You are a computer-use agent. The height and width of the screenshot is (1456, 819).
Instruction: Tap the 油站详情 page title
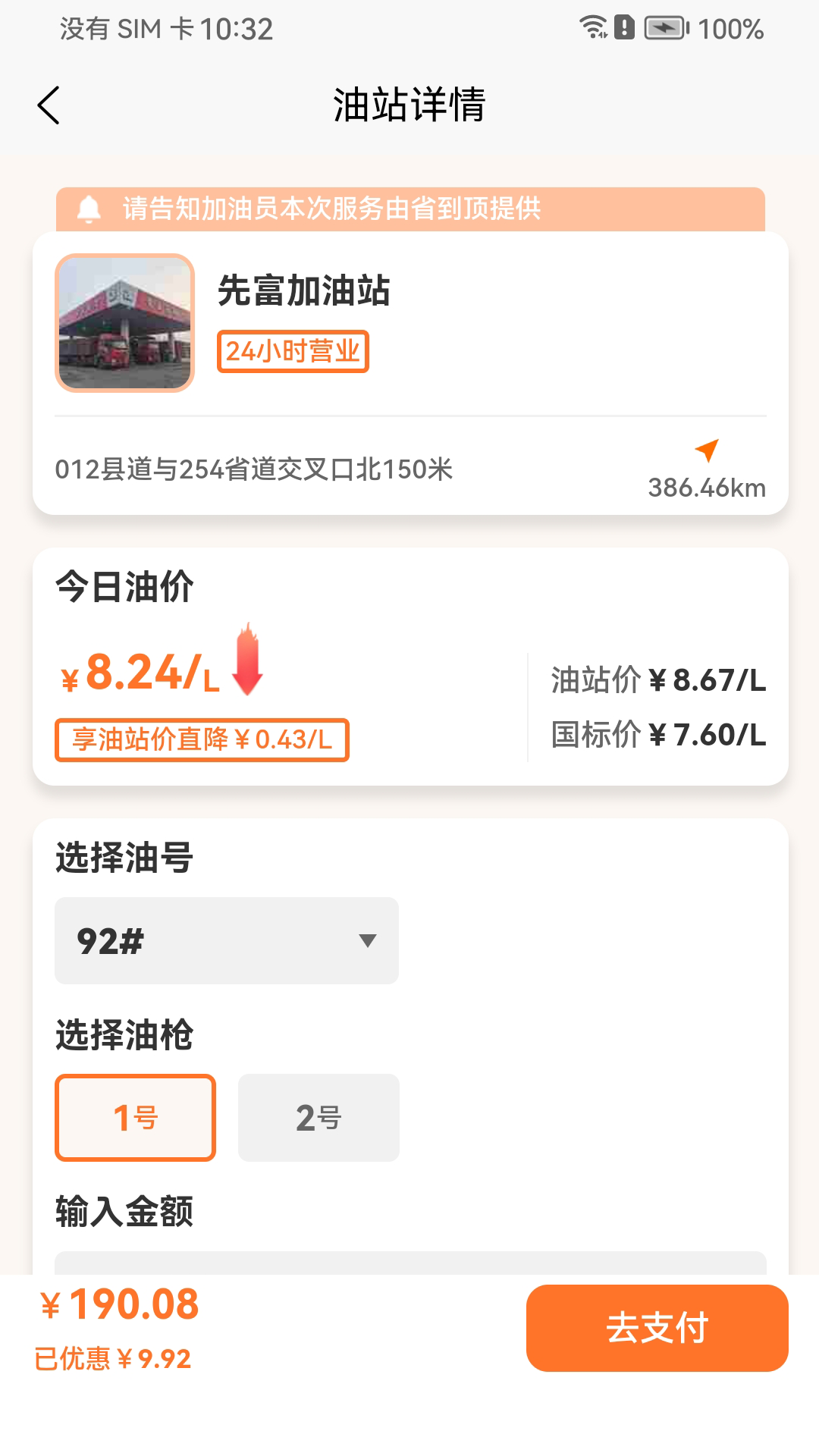(409, 105)
